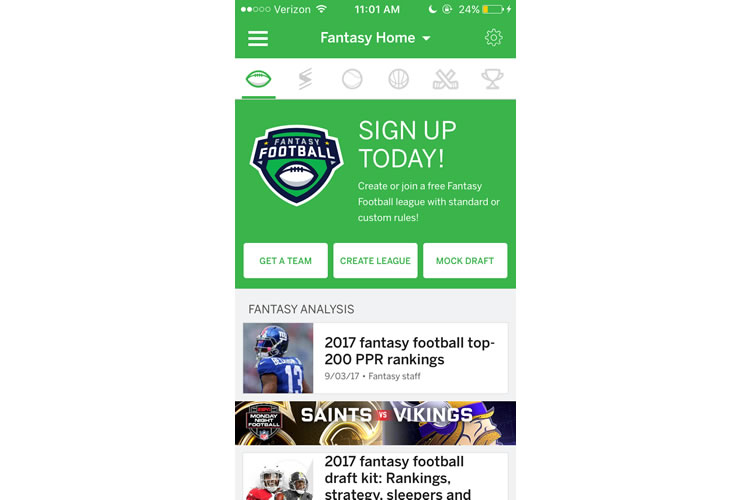750x500 pixels.
Task: Select Create League
Action: point(375,261)
